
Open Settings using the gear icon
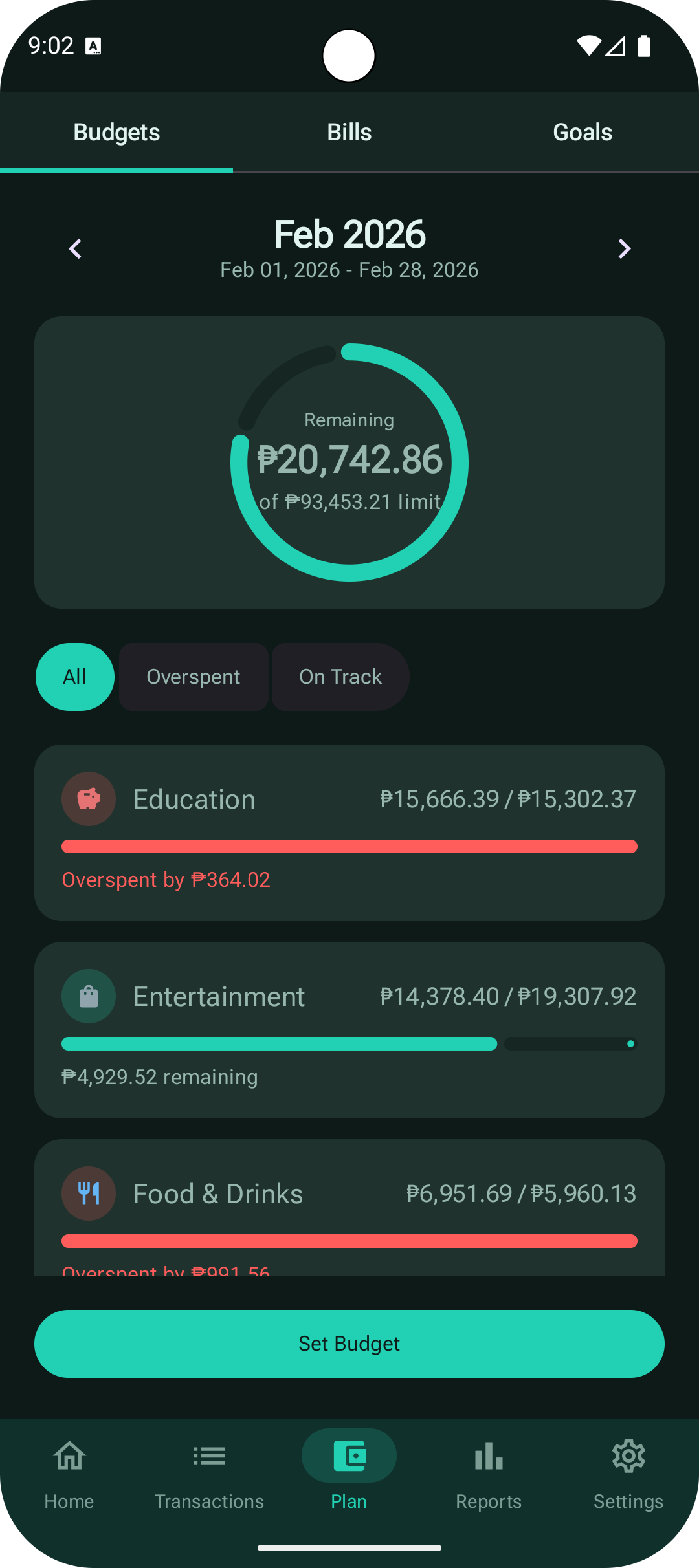click(x=628, y=1456)
